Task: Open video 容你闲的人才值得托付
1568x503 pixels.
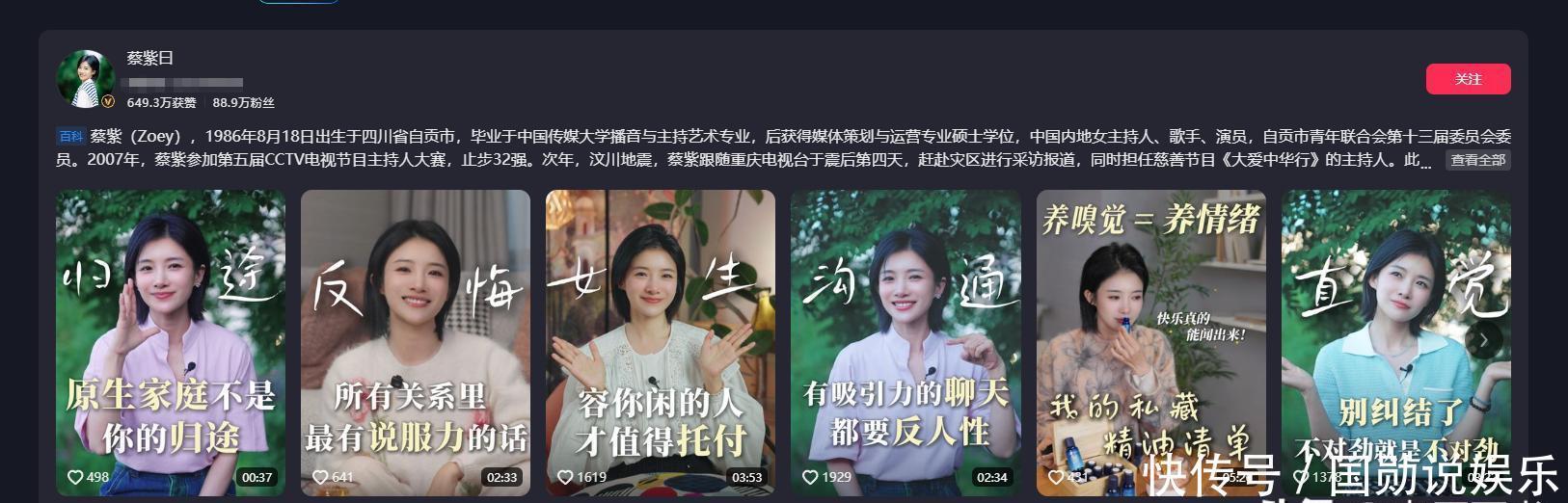Action: (661, 342)
